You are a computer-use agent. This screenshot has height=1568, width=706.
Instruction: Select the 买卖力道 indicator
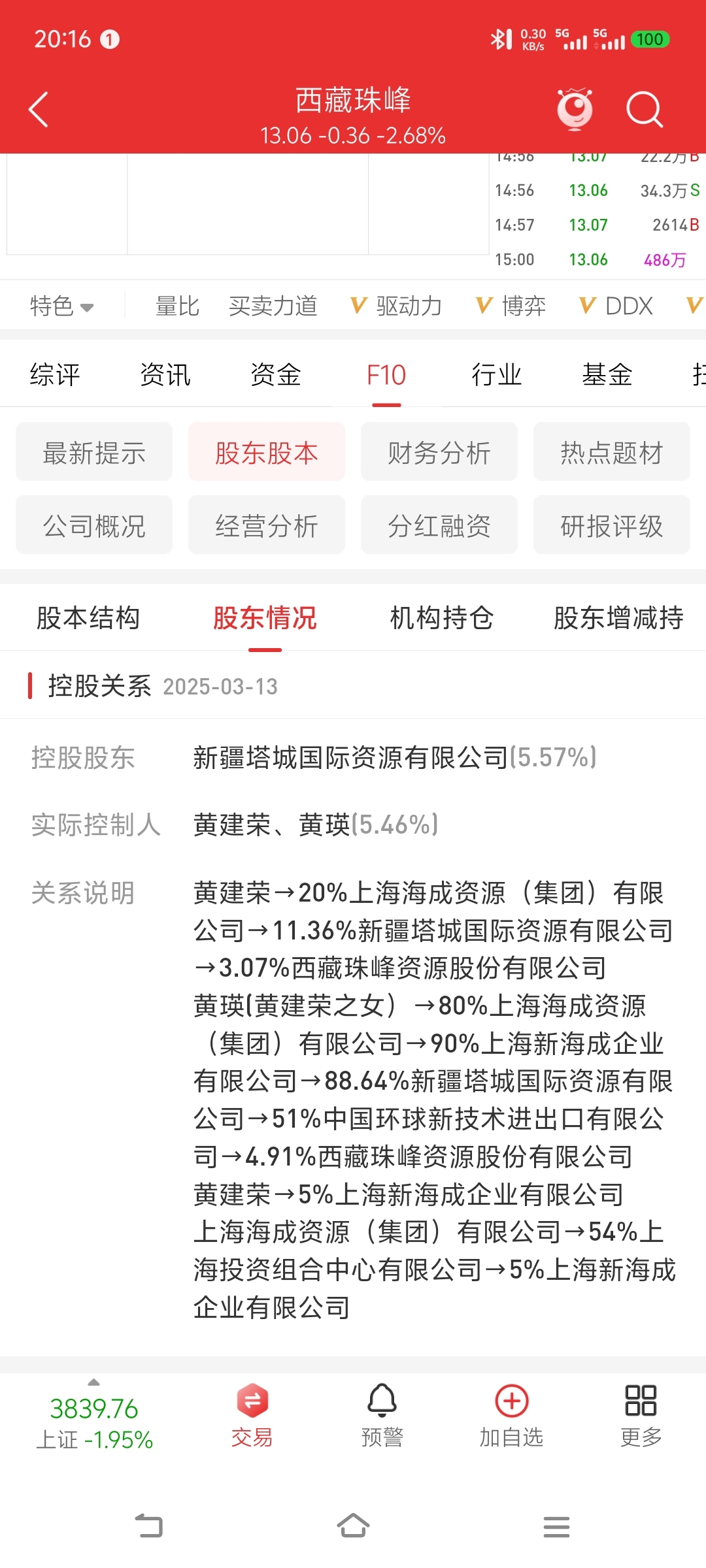[273, 306]
